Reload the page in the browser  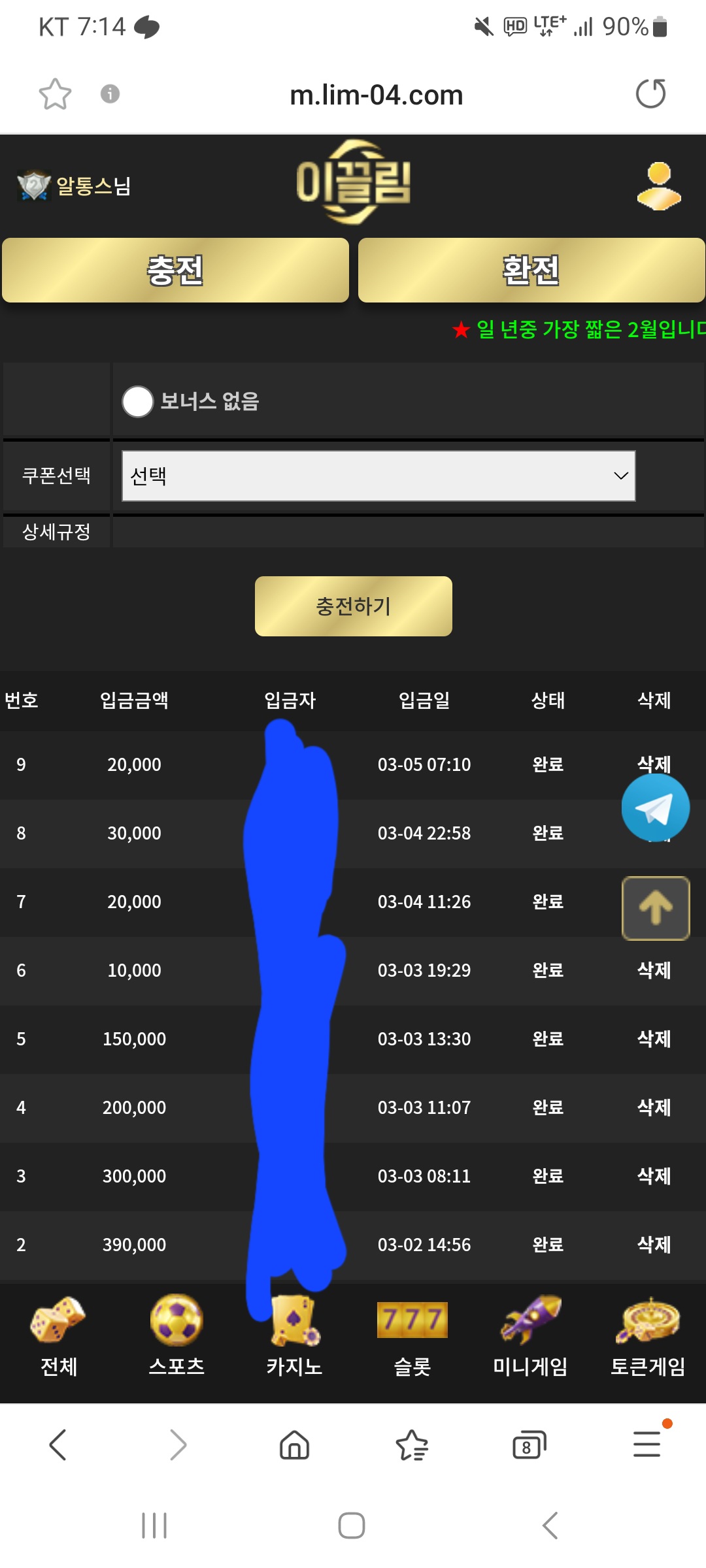pos(650,94)
